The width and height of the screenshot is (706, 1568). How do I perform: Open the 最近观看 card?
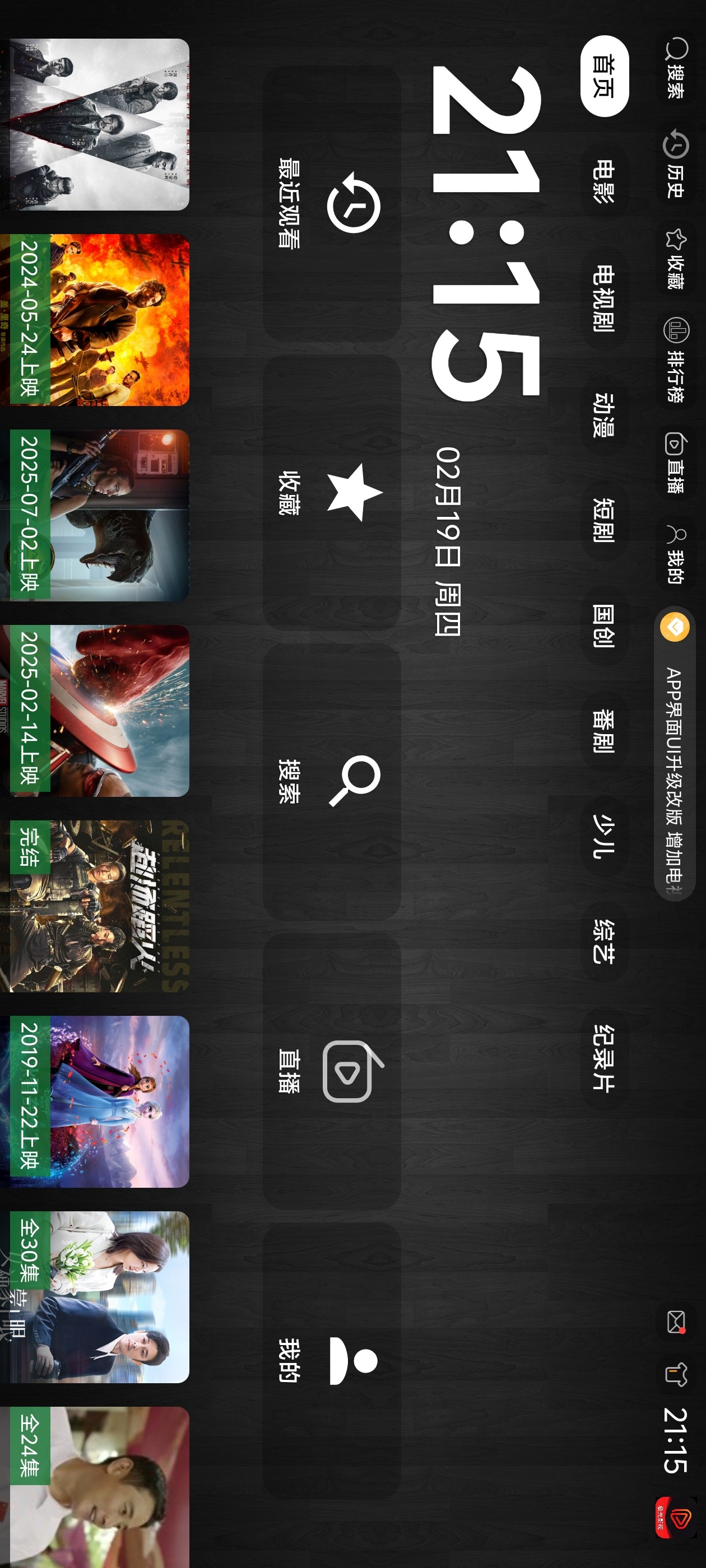332,203
